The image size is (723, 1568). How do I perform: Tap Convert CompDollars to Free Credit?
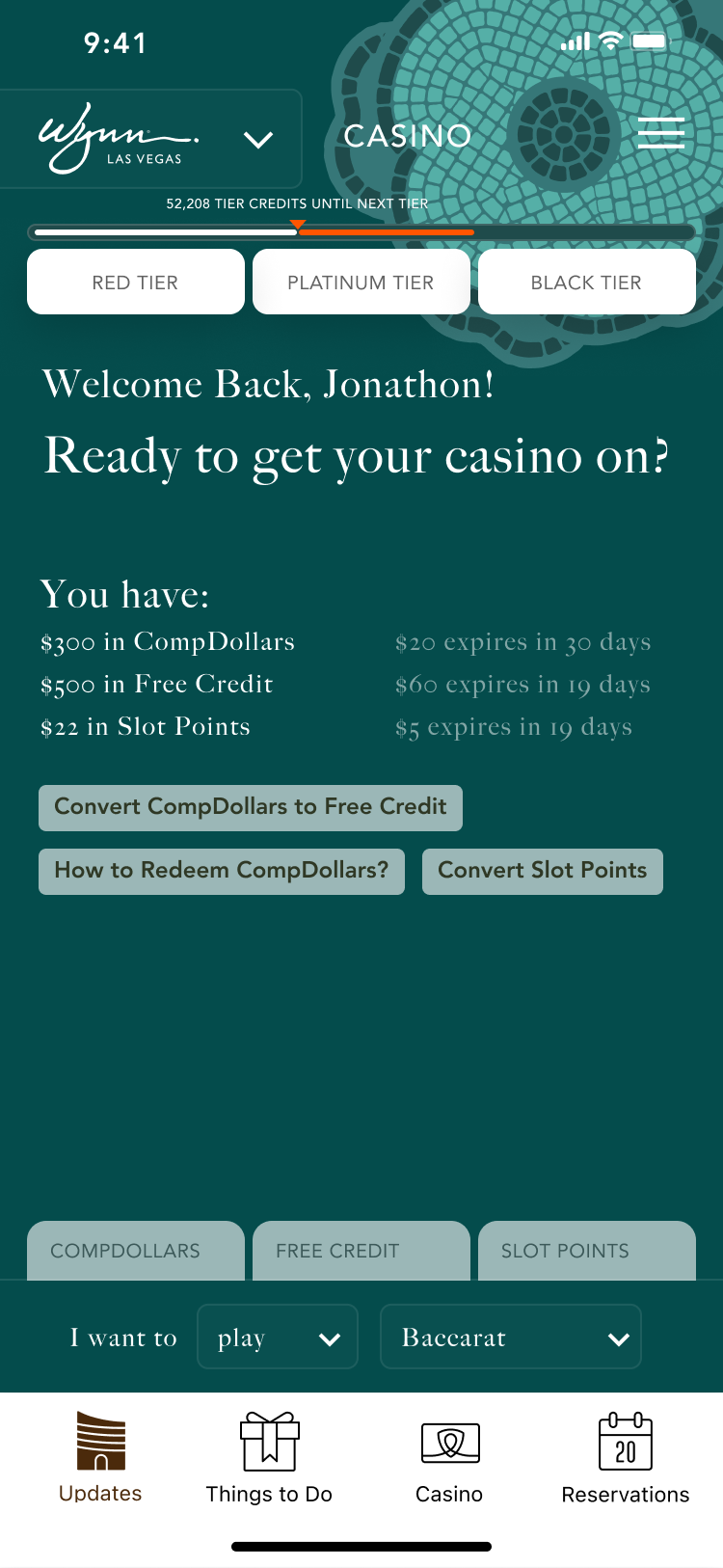click(251, 807)
